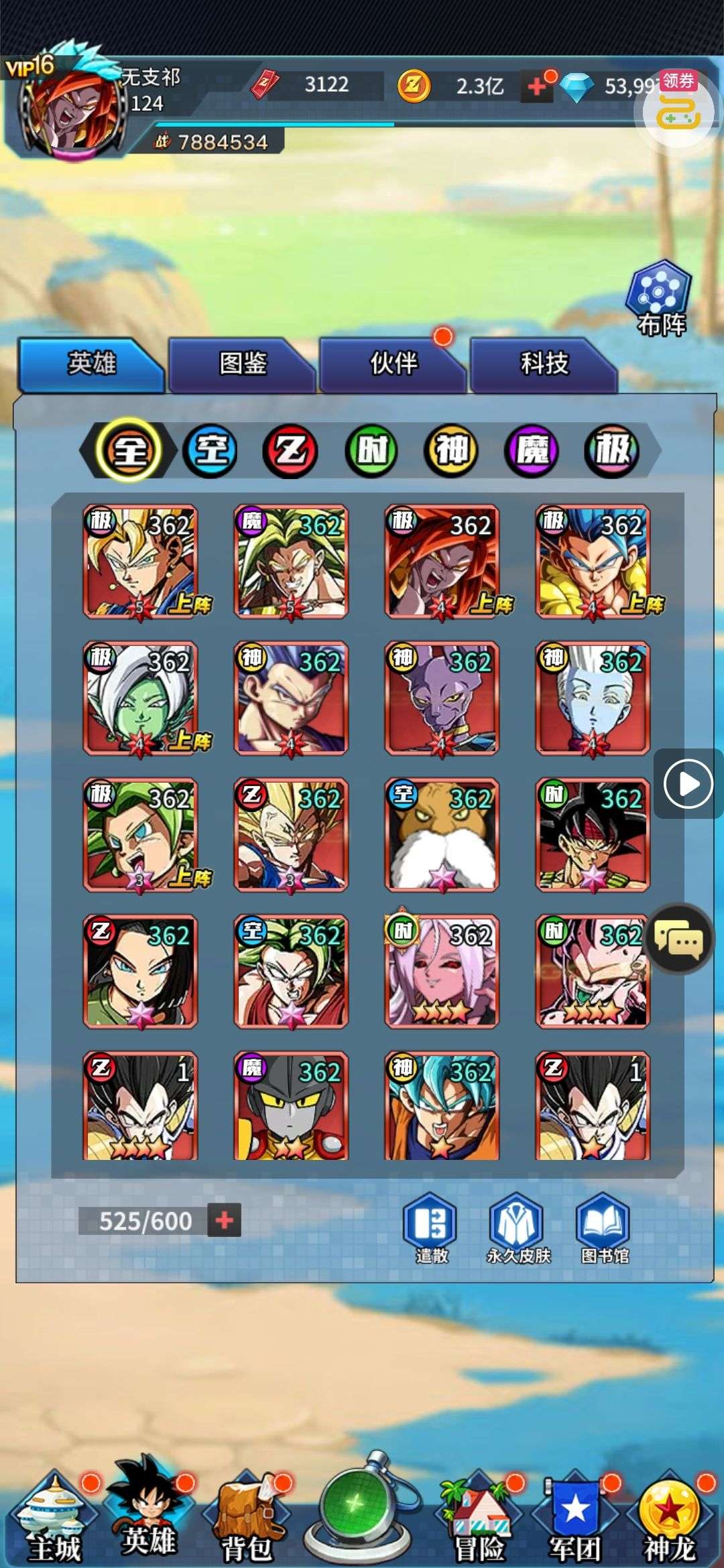Open the 布阵 formation button
Viewport: 724px width, 1568px height.
[x=659, y=298]
